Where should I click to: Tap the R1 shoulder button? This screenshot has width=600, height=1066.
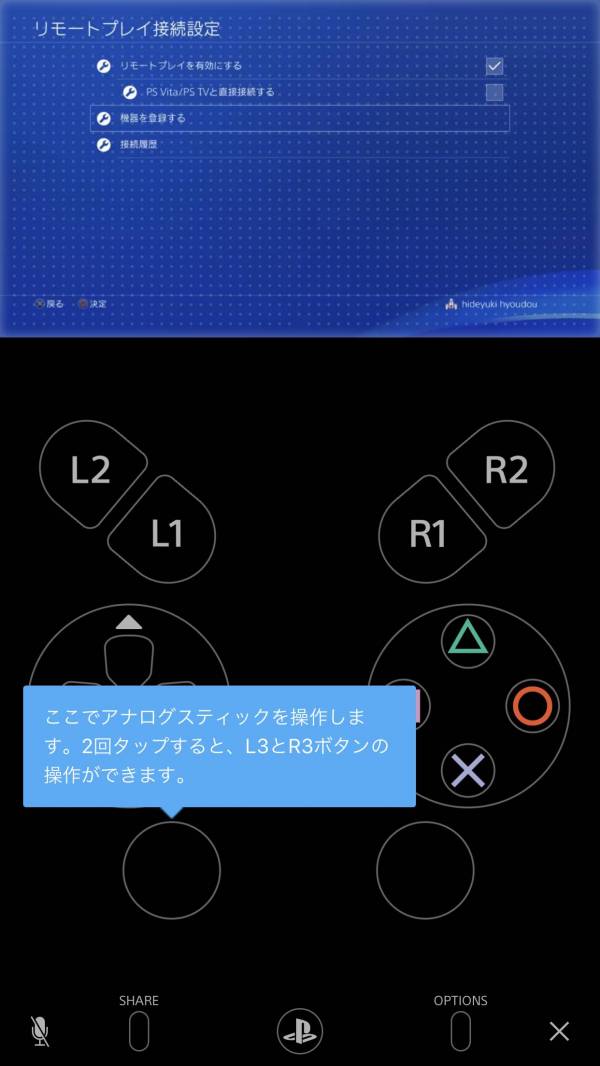tap(428, 533)
